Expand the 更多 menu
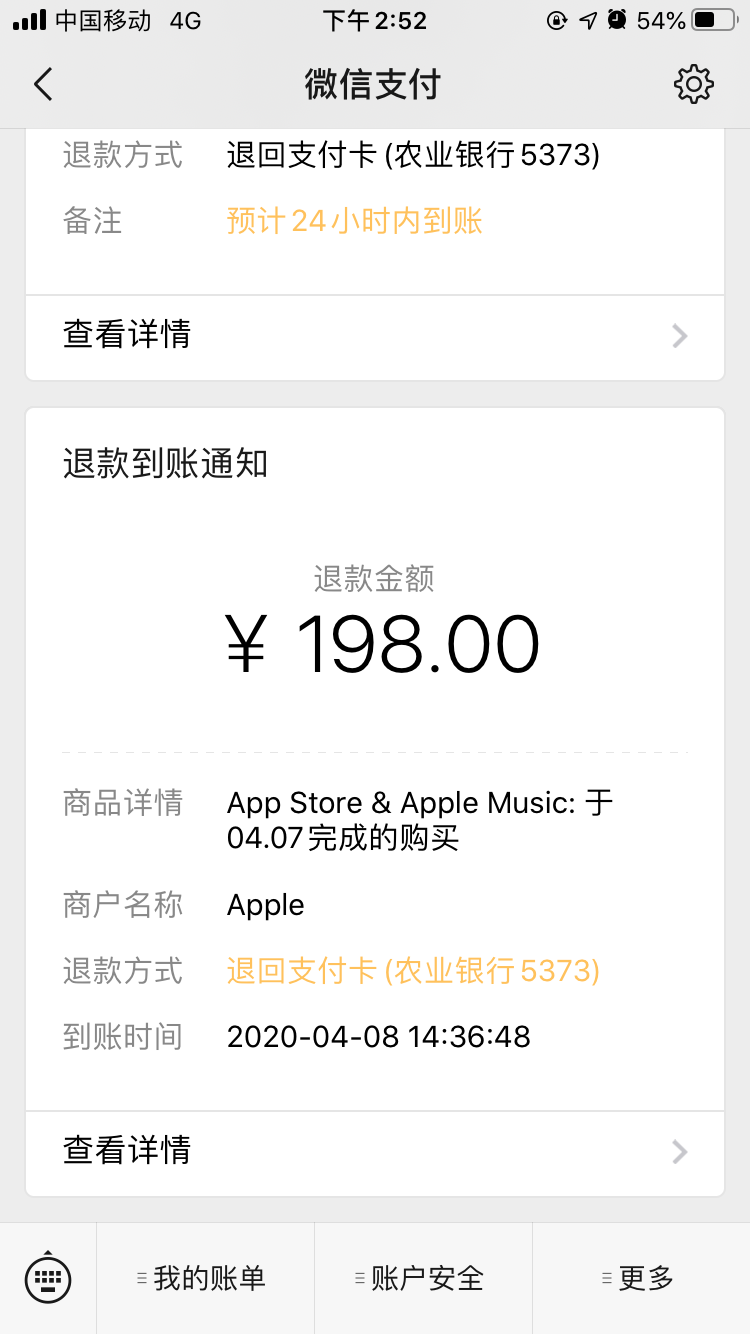The height and width of the screenshot is (1334, 750). (x=641, y=1278)
